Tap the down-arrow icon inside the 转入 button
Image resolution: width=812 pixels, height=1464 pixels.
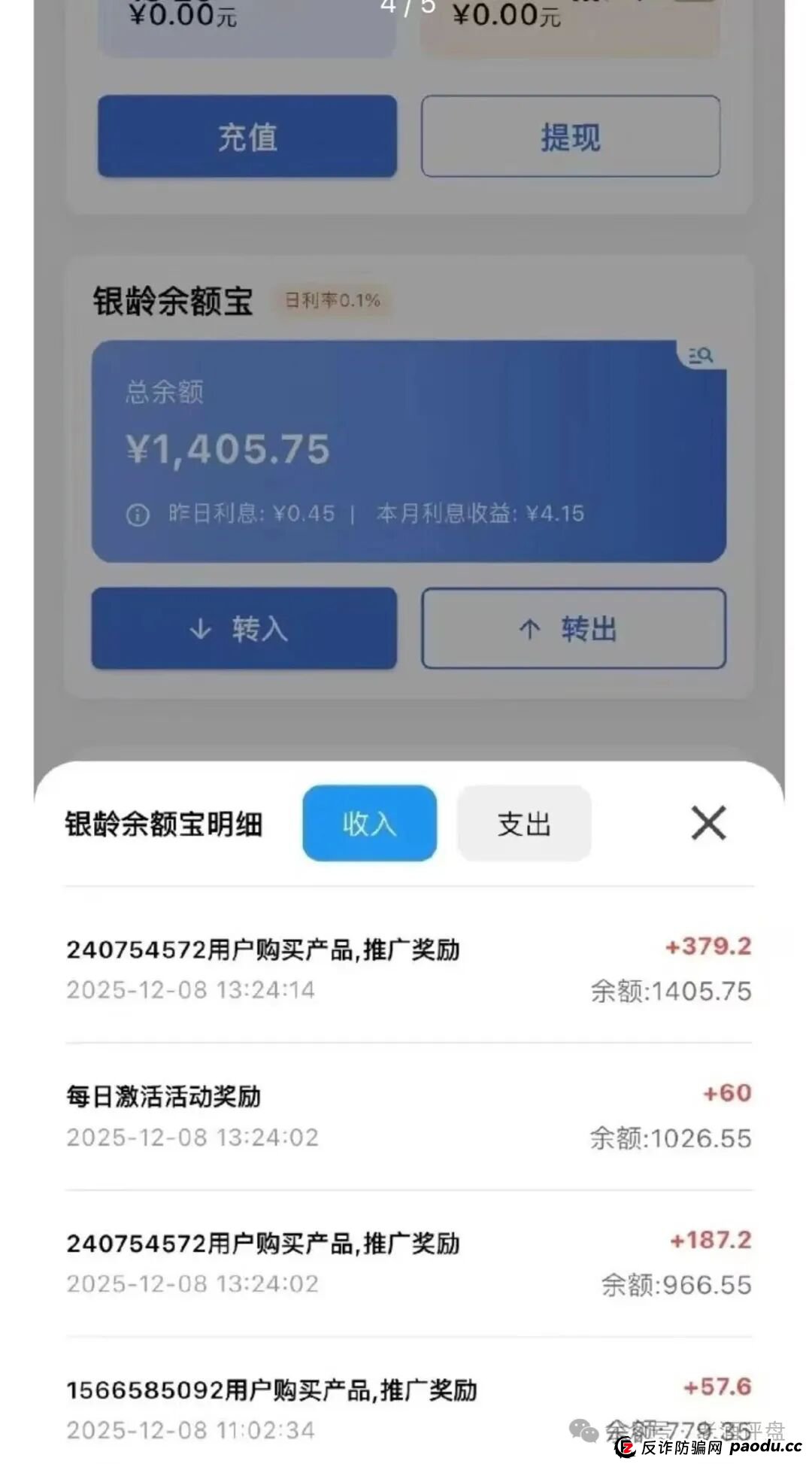[200, 630]
